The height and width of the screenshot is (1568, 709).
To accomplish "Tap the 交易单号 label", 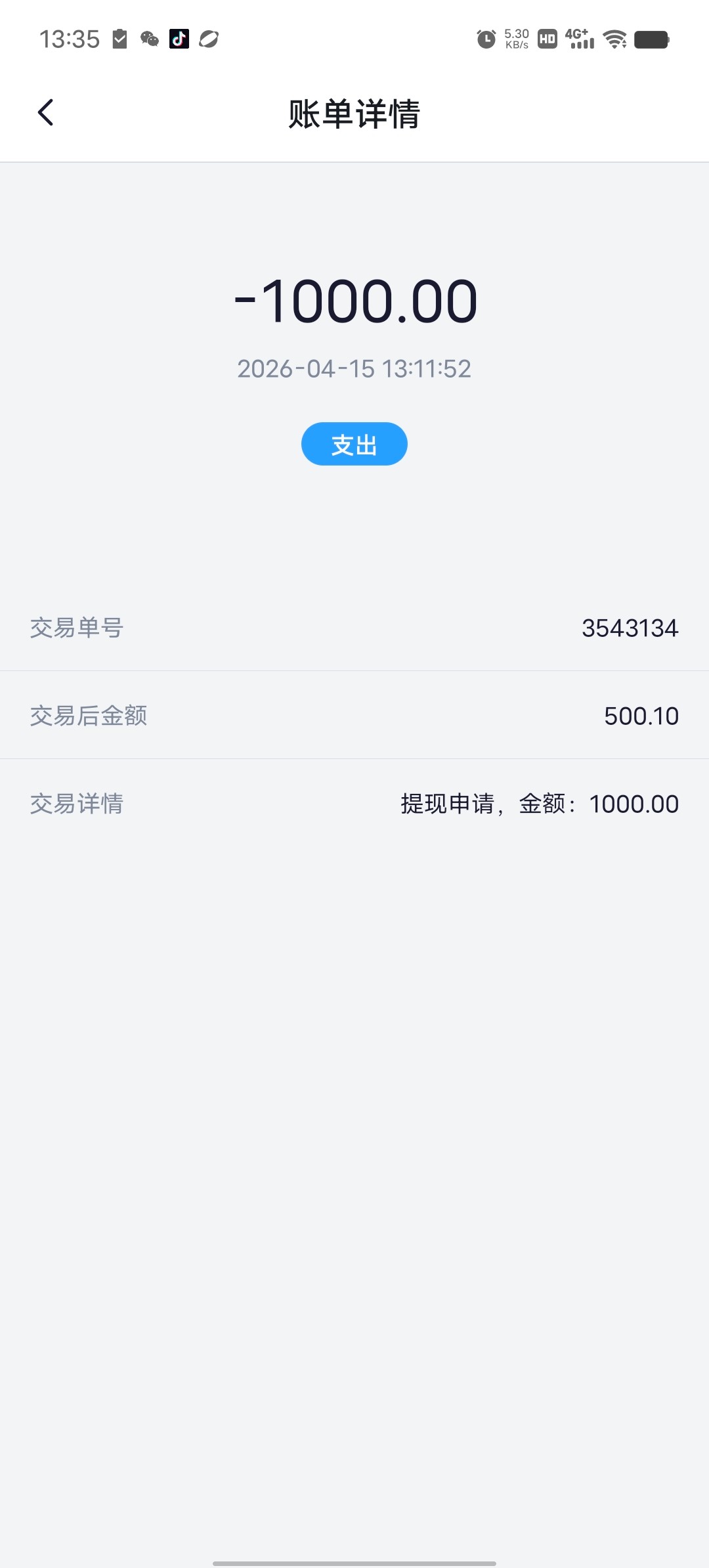I will [77, 628].
